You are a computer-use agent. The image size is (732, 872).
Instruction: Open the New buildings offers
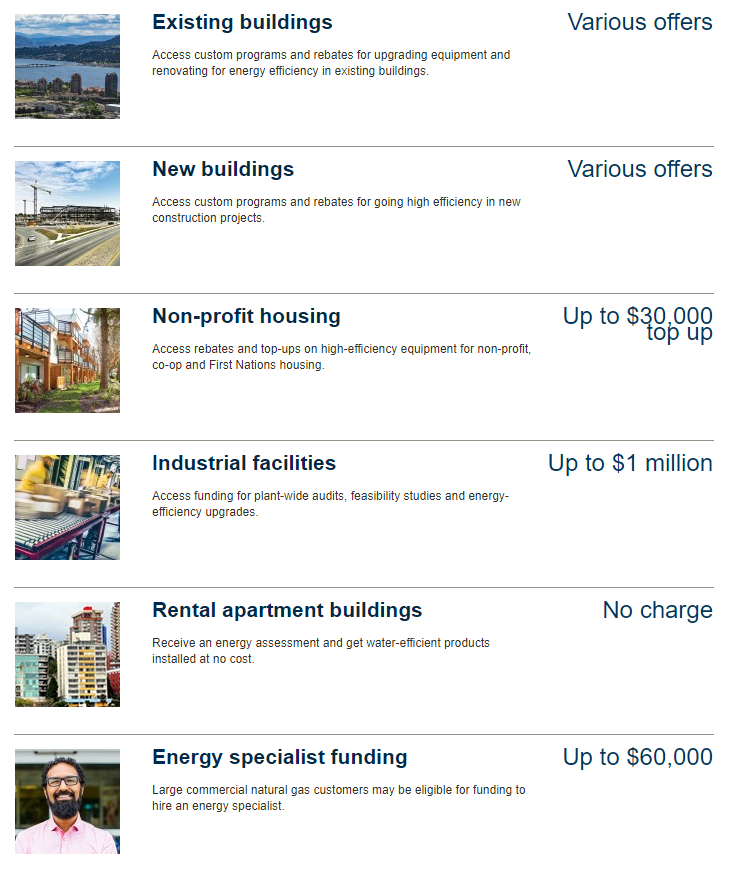click(223, 169)
